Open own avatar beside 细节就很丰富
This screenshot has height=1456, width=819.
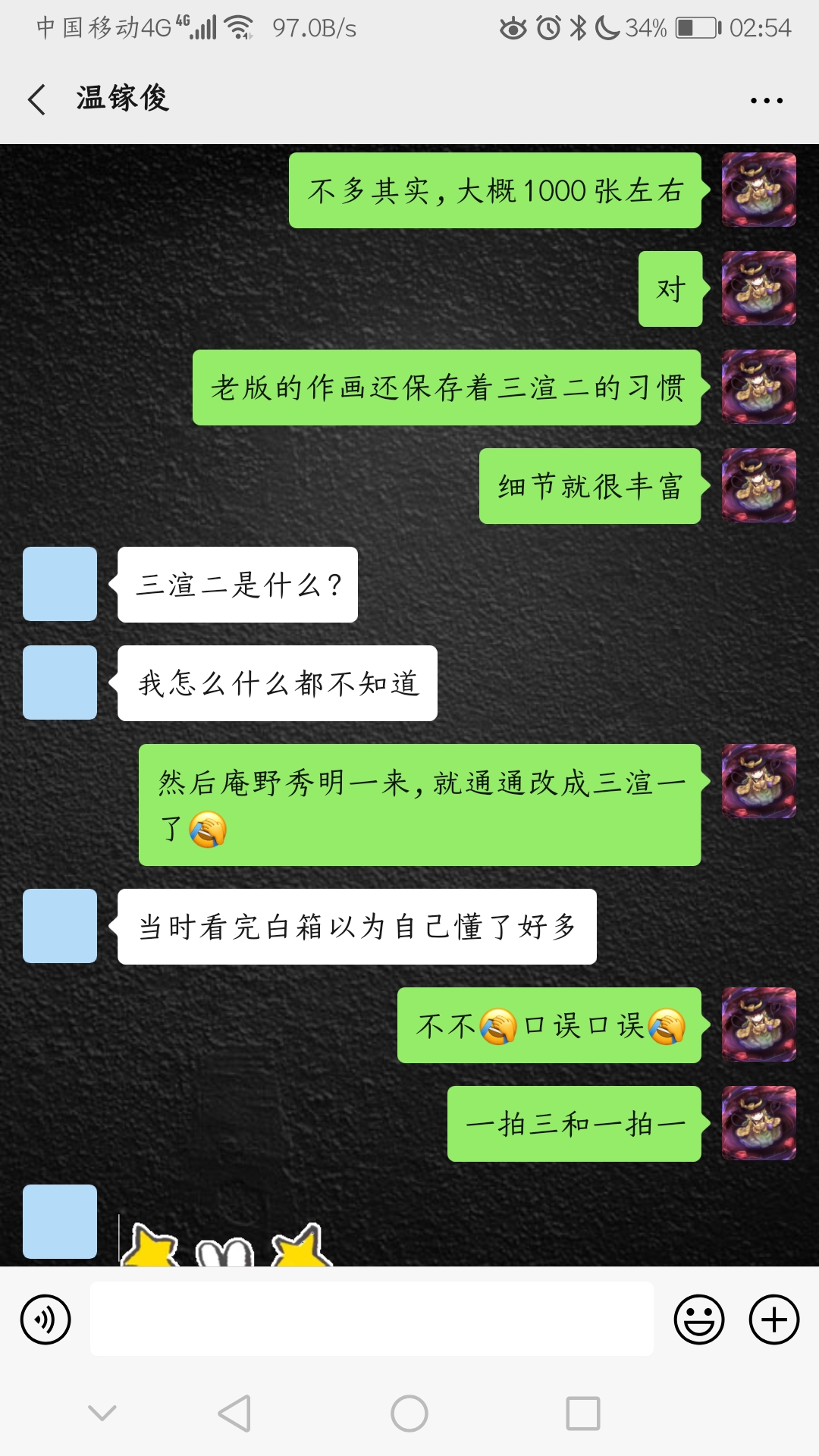pyautogui.click(x=758, y=485)
